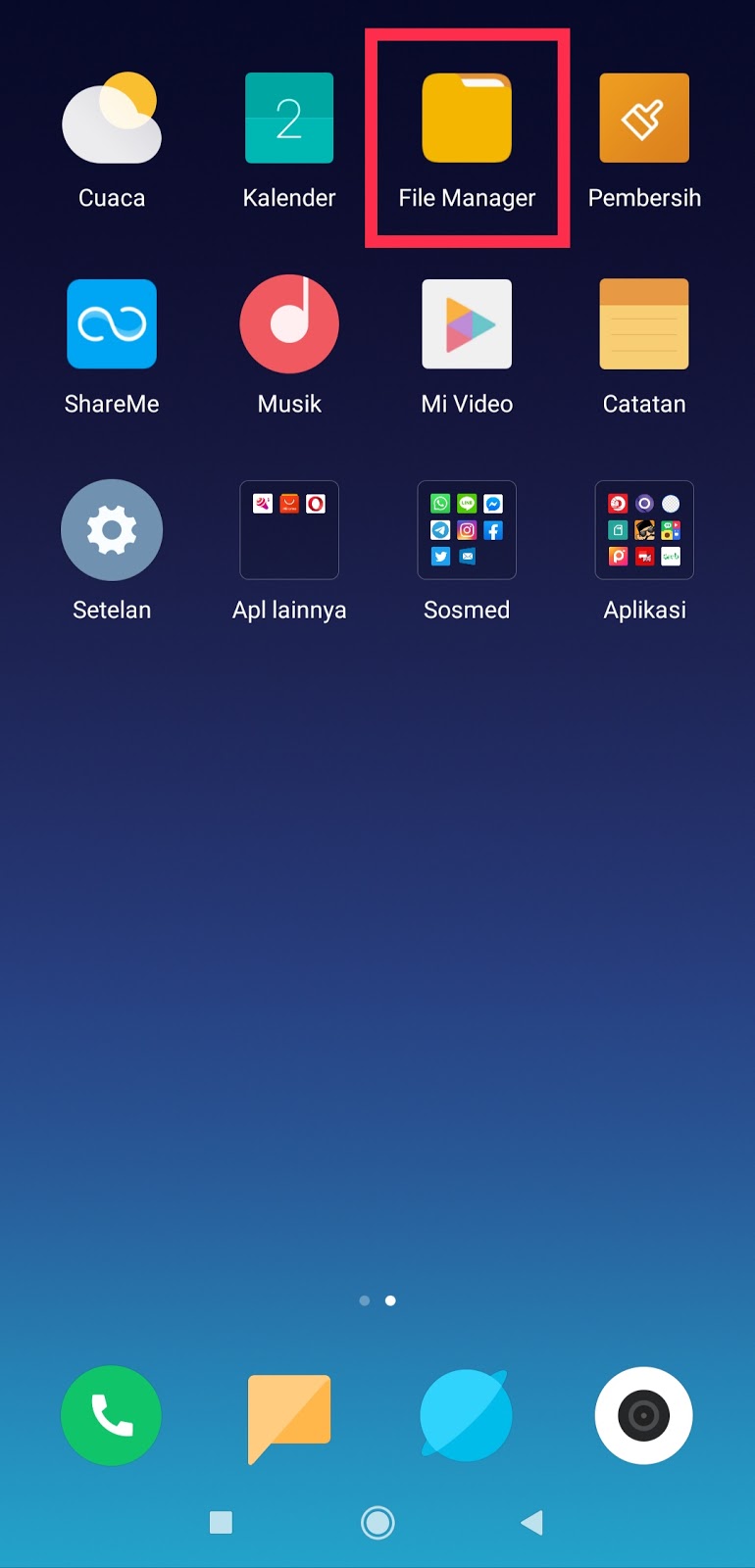This screenshot has width=755, height=1568.
Task: Open Mi Video
Action: pyautogui.click(x=467, y=324)
